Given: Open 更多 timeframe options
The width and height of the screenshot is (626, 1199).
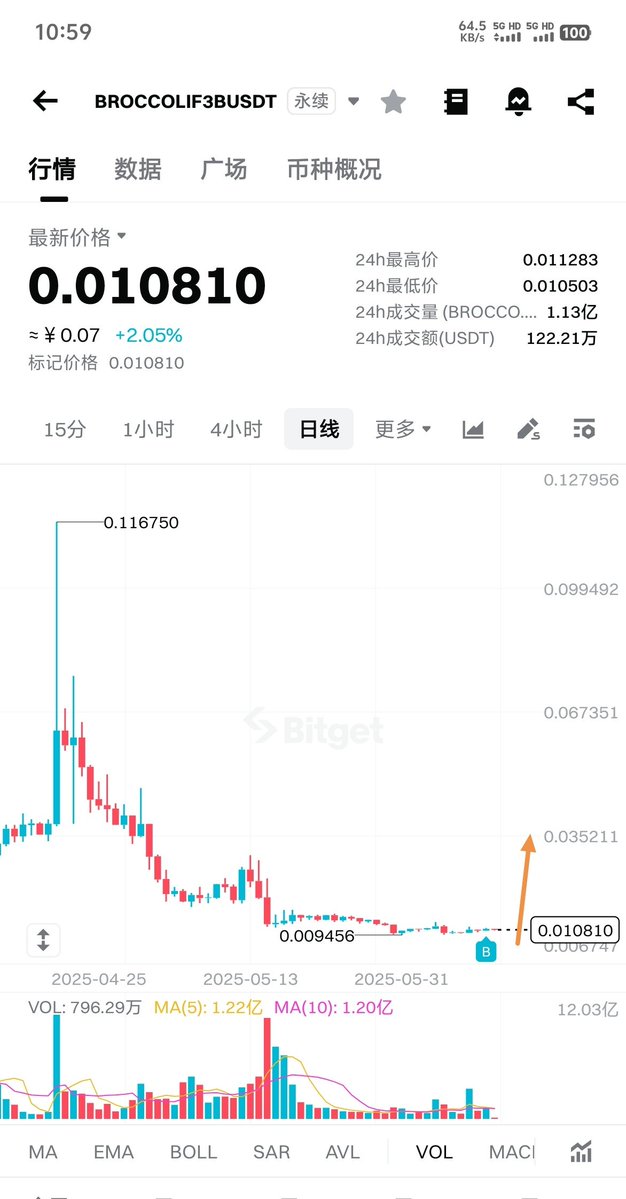Looking at the screenshot, I should coord(403,429).
